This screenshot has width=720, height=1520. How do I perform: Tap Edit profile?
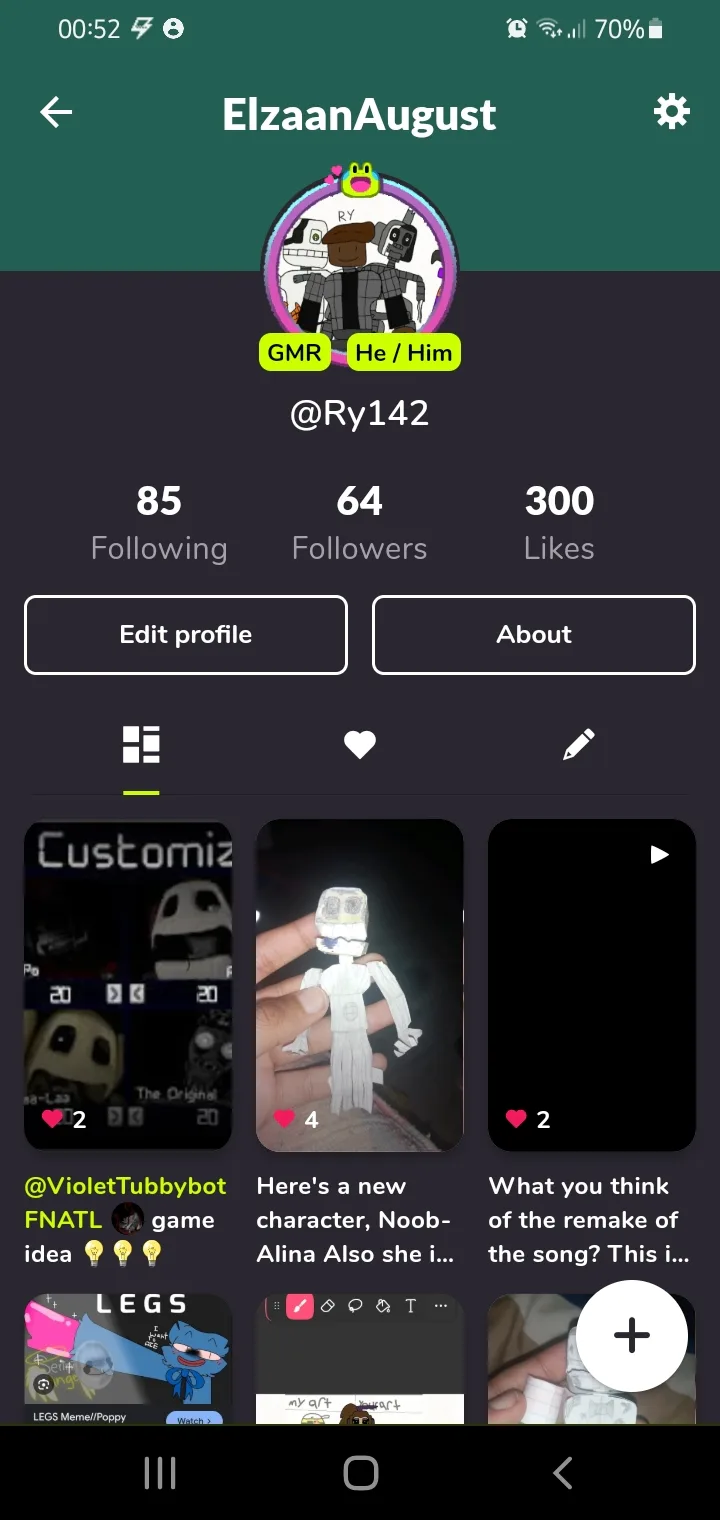186,635
